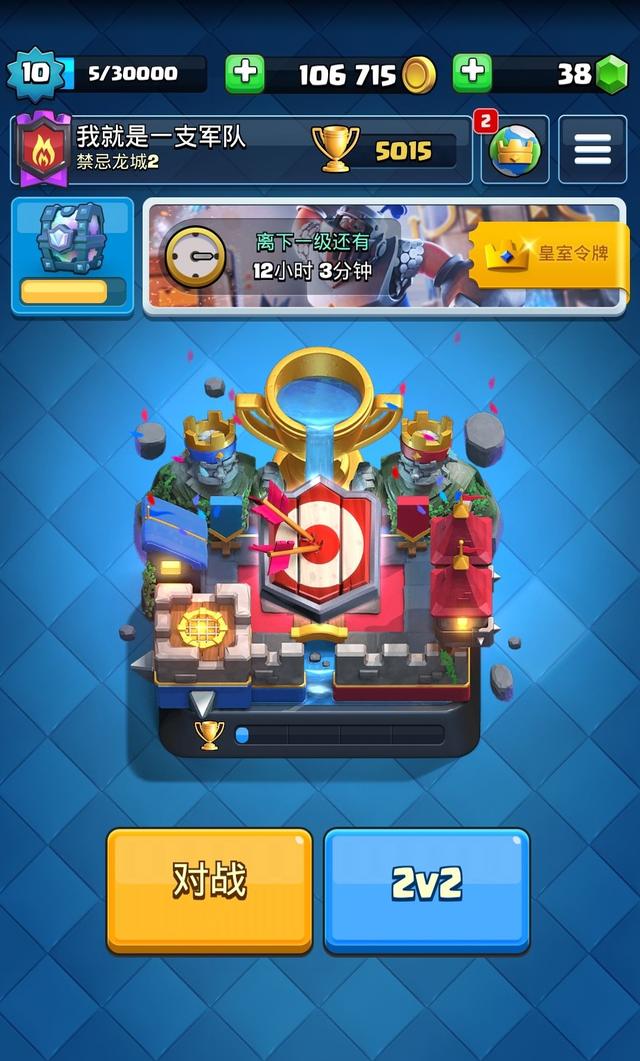Buy more gems with the plus button
Viewport: 640px width, 1061px height.
tap(472, 74)
